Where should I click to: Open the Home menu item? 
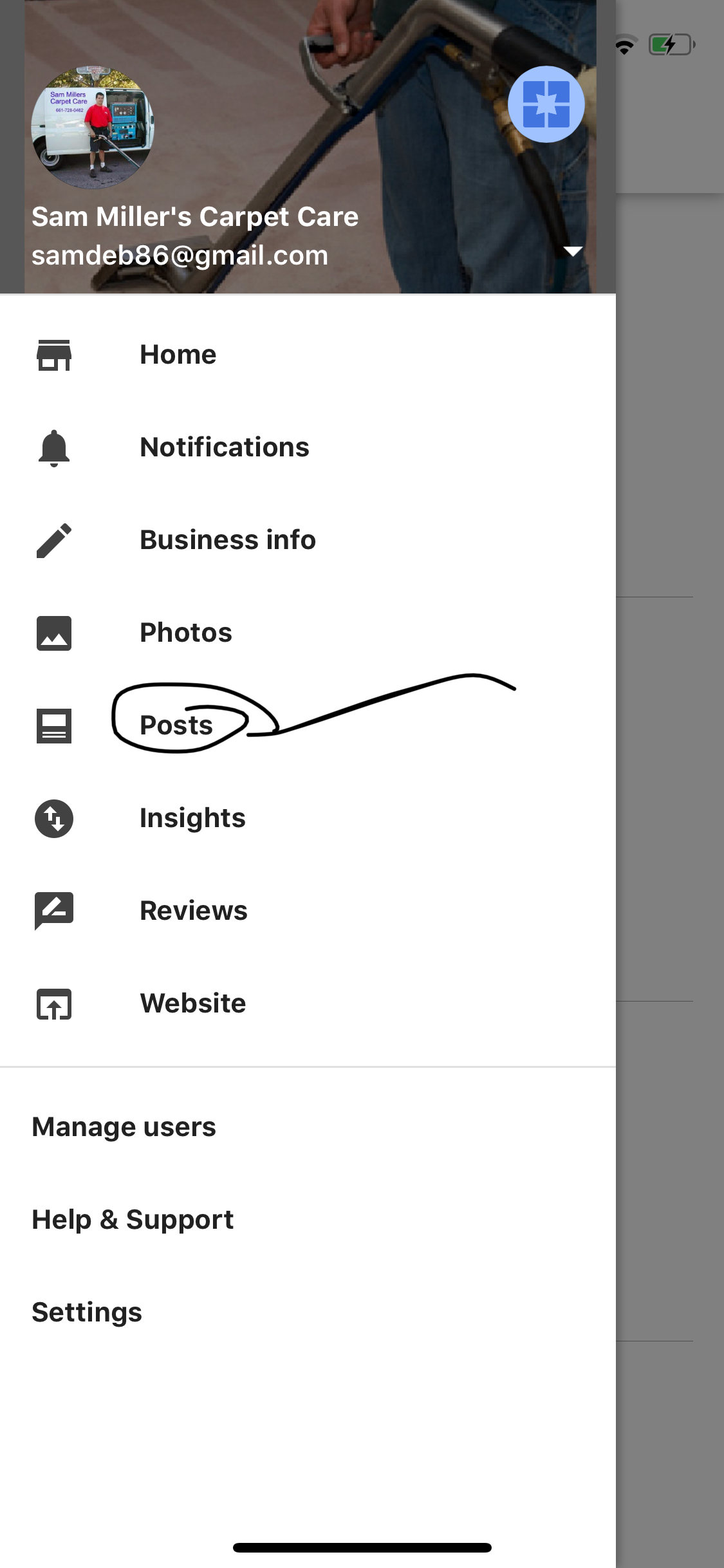(178, 355)
